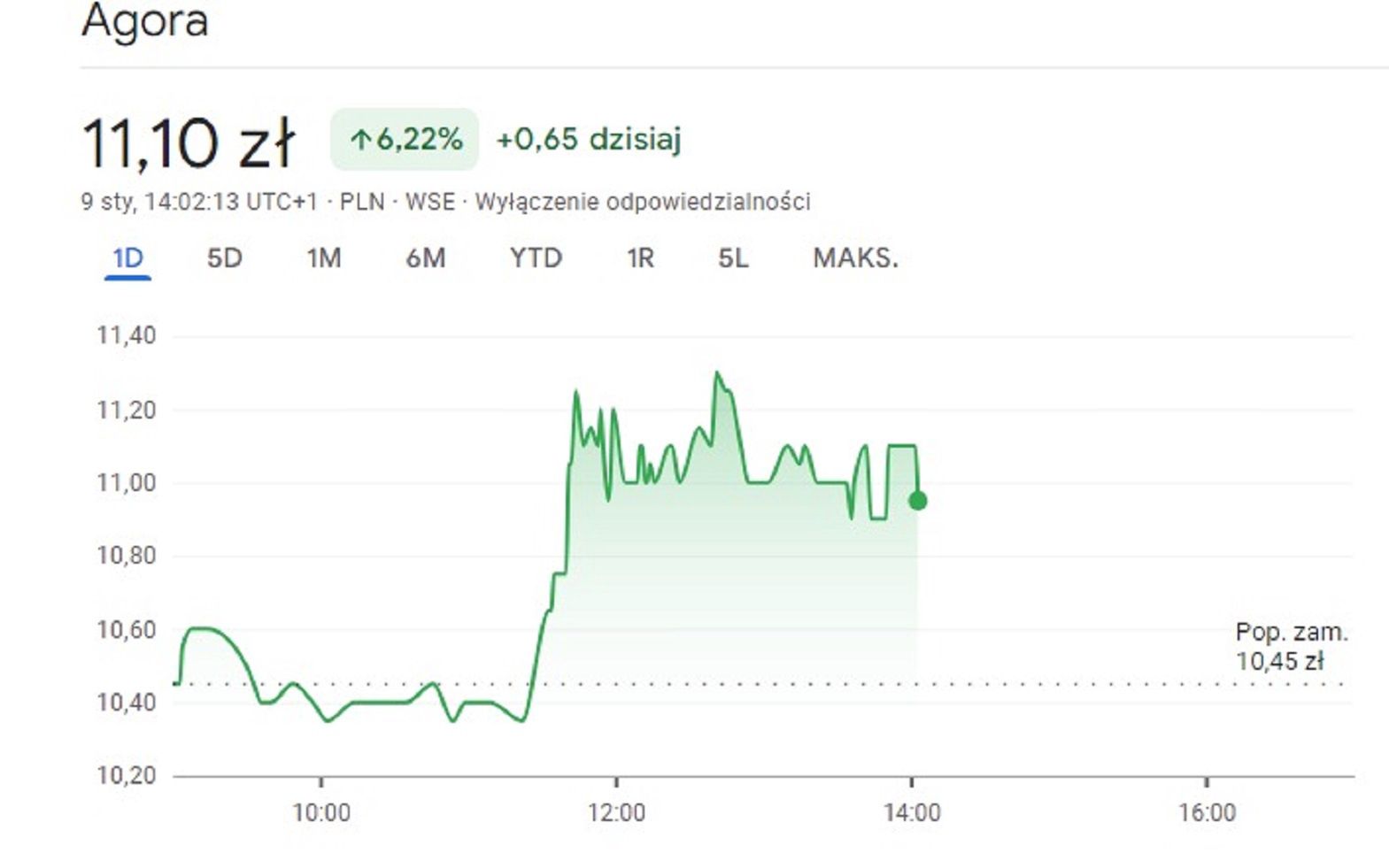Show the MAKS. full history chart
1389x868 pixels.
coord(855,258)
